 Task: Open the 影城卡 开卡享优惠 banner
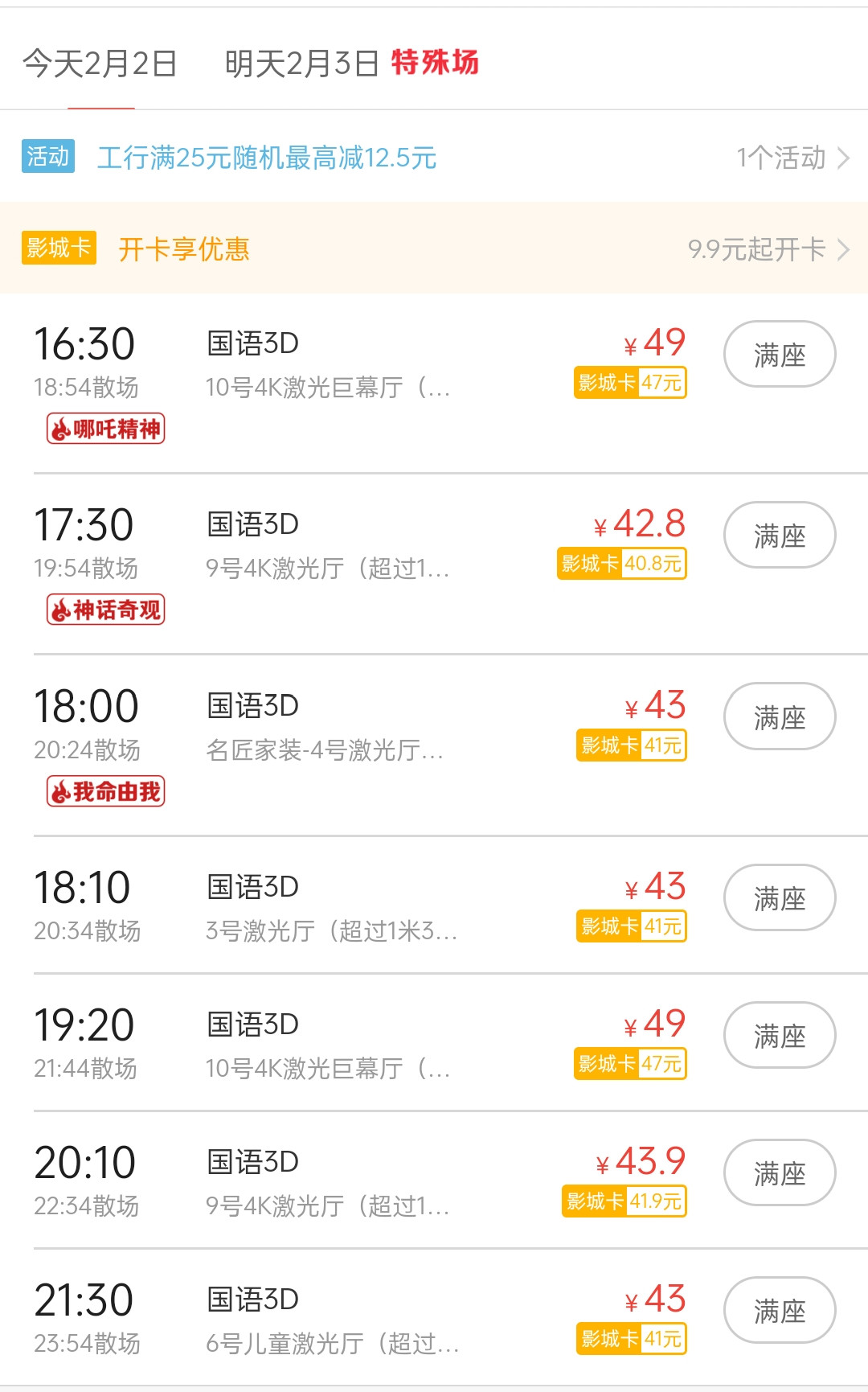point(434,248)
